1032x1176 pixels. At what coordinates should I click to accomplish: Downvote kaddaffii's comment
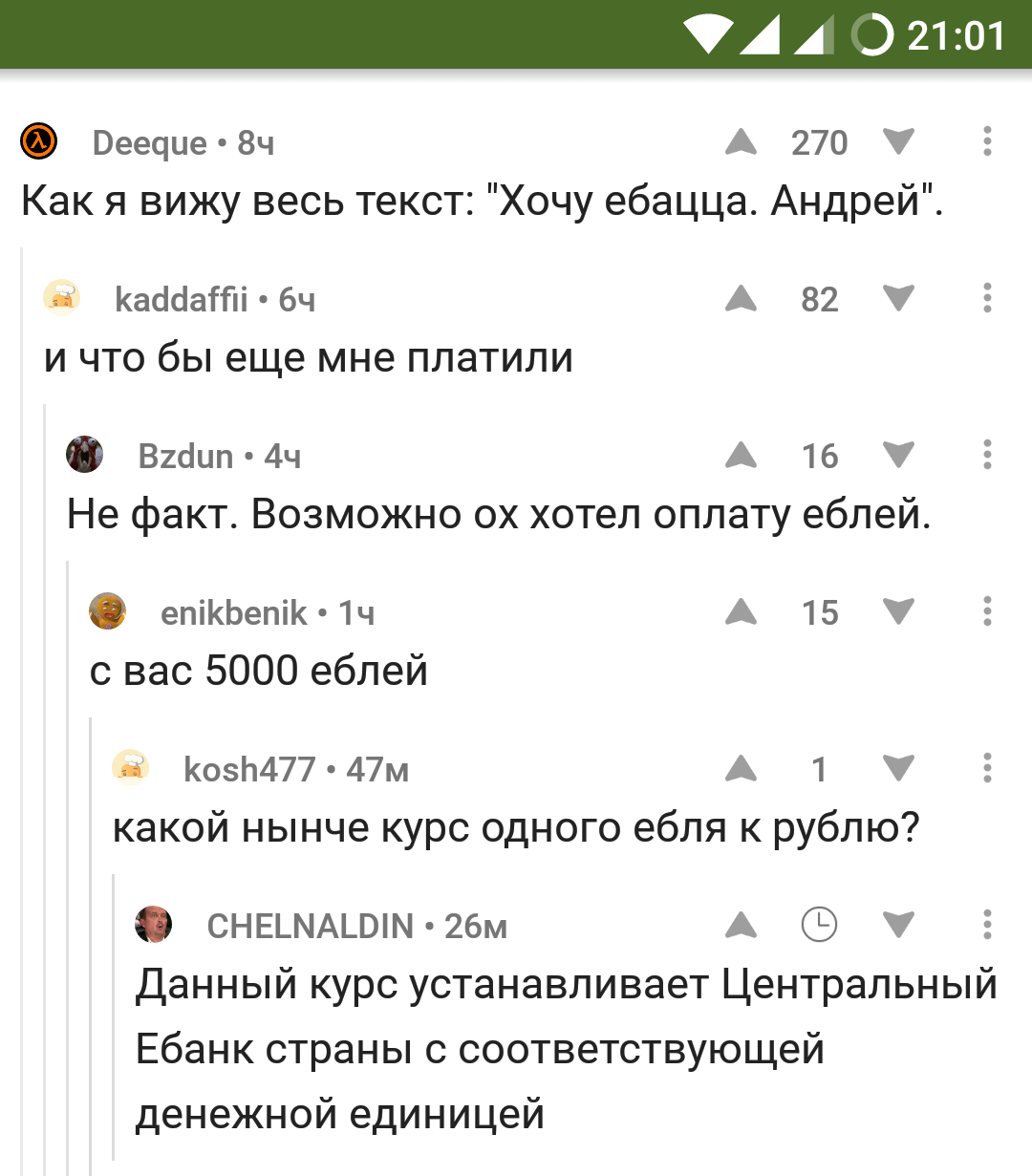pos(898,299)
